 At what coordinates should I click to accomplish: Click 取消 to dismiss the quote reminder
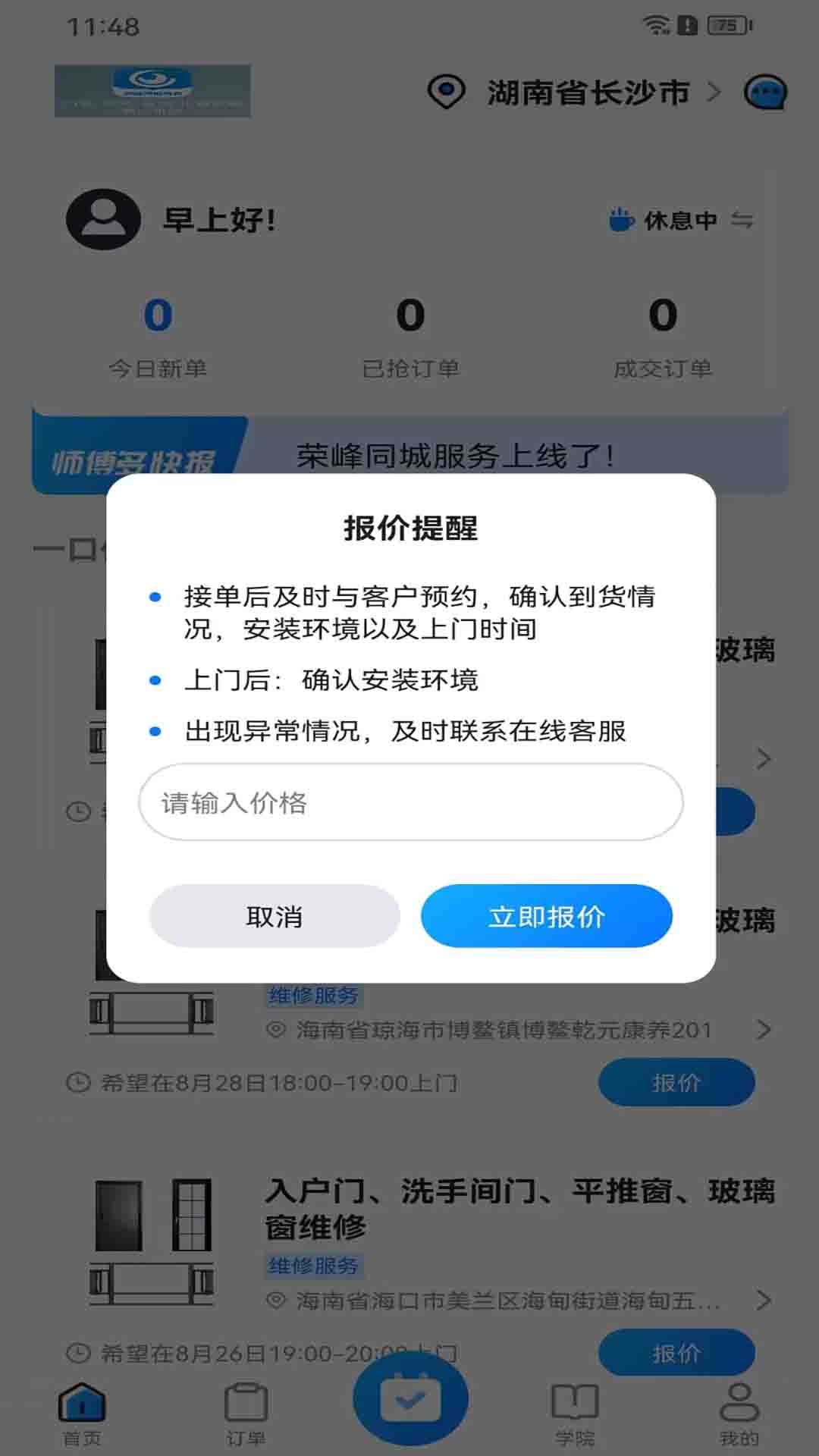tap(274, 916)
